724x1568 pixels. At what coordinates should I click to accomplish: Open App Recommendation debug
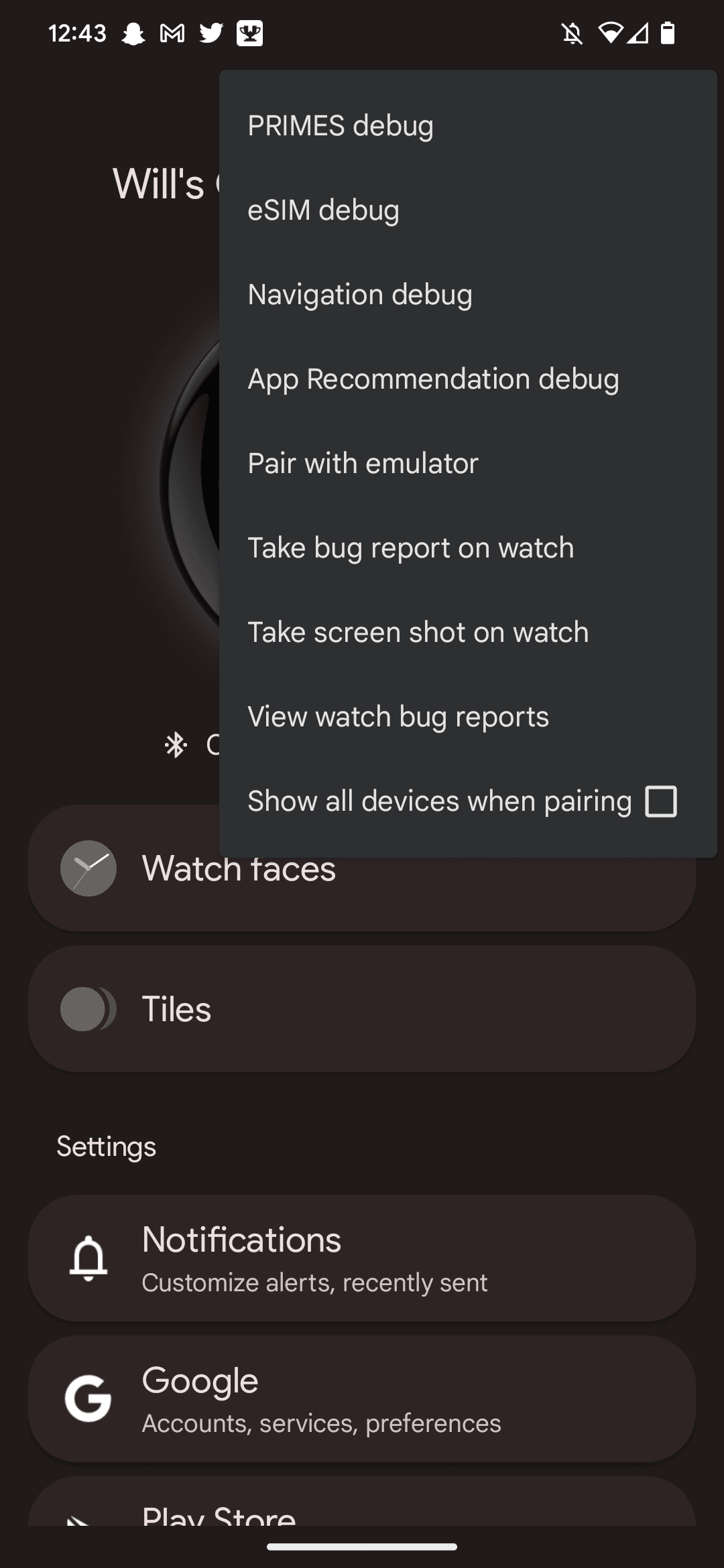tap(433, 379)
